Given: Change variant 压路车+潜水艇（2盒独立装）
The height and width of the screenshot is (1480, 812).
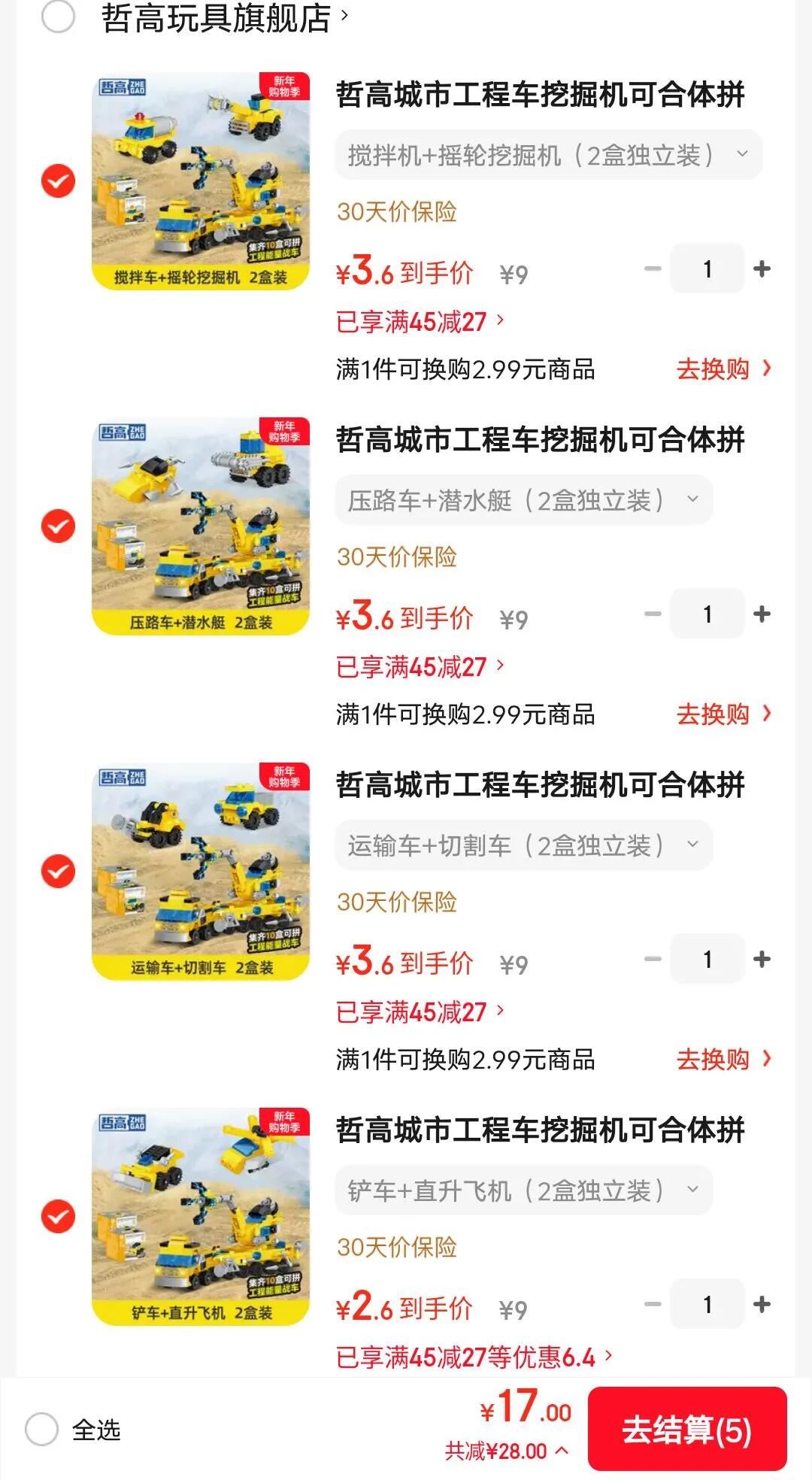Looking at the screenshot, I should 523,500.
